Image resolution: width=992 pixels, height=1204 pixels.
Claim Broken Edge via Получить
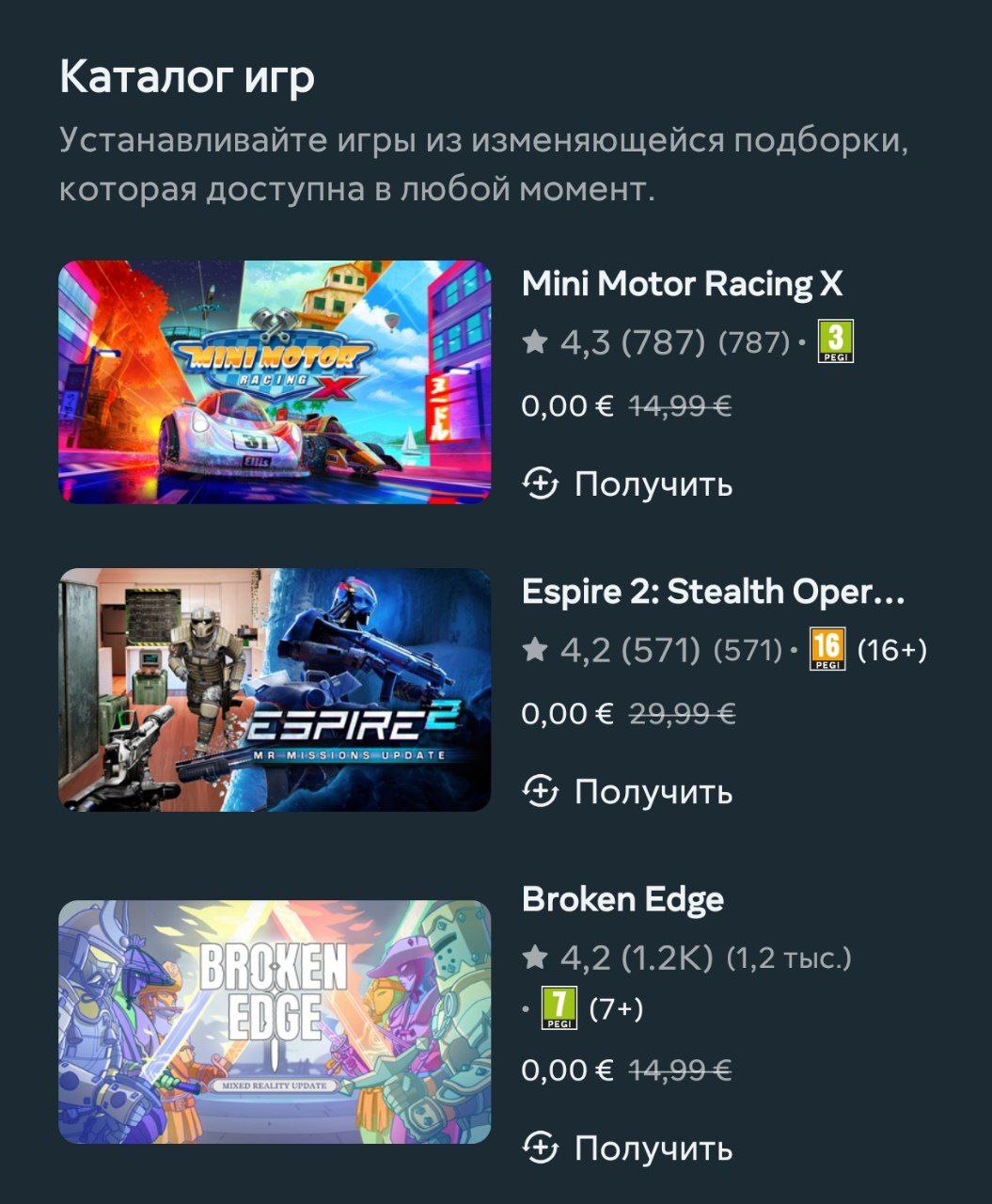(628, 1149)
